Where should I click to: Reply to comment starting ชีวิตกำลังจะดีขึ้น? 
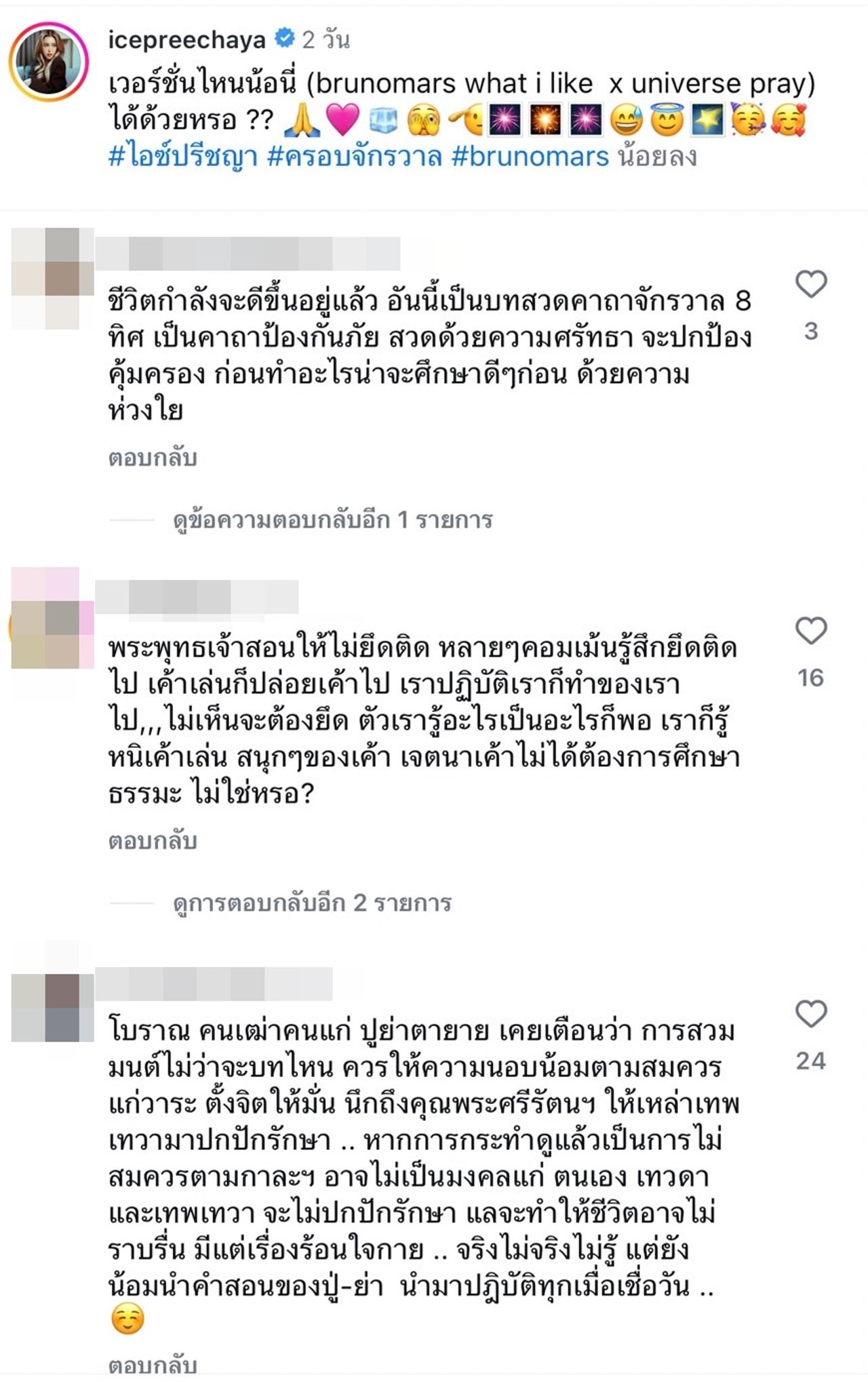(x=153, y=458)
